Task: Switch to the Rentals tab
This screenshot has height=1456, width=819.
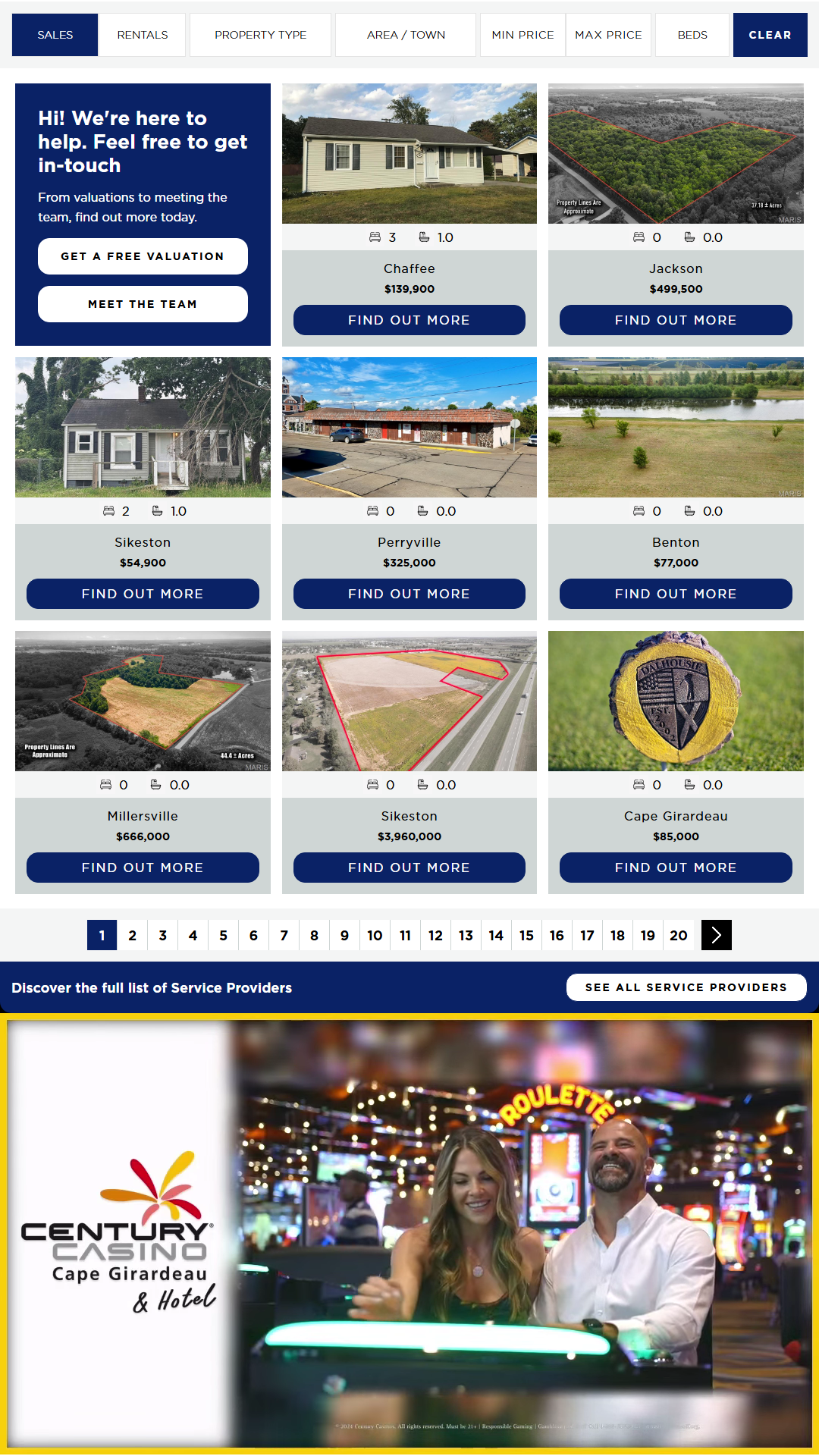Action: 142,35
